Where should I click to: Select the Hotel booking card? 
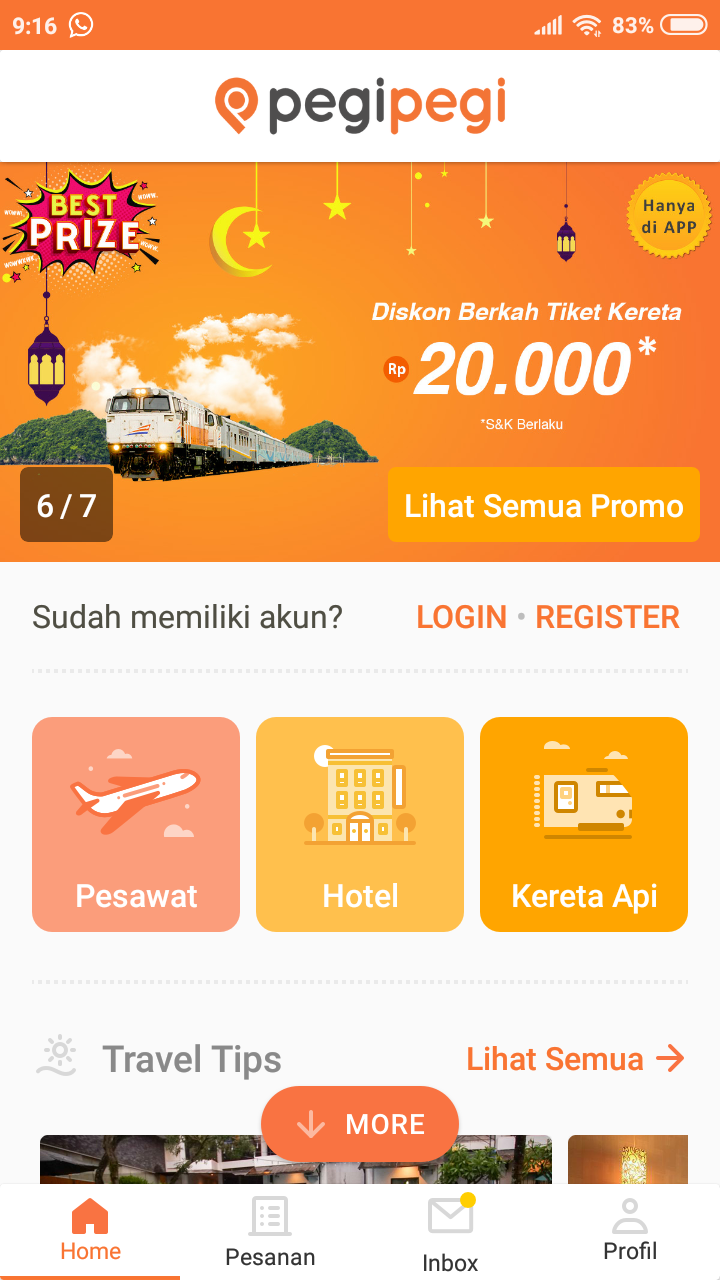coord(360,824)
